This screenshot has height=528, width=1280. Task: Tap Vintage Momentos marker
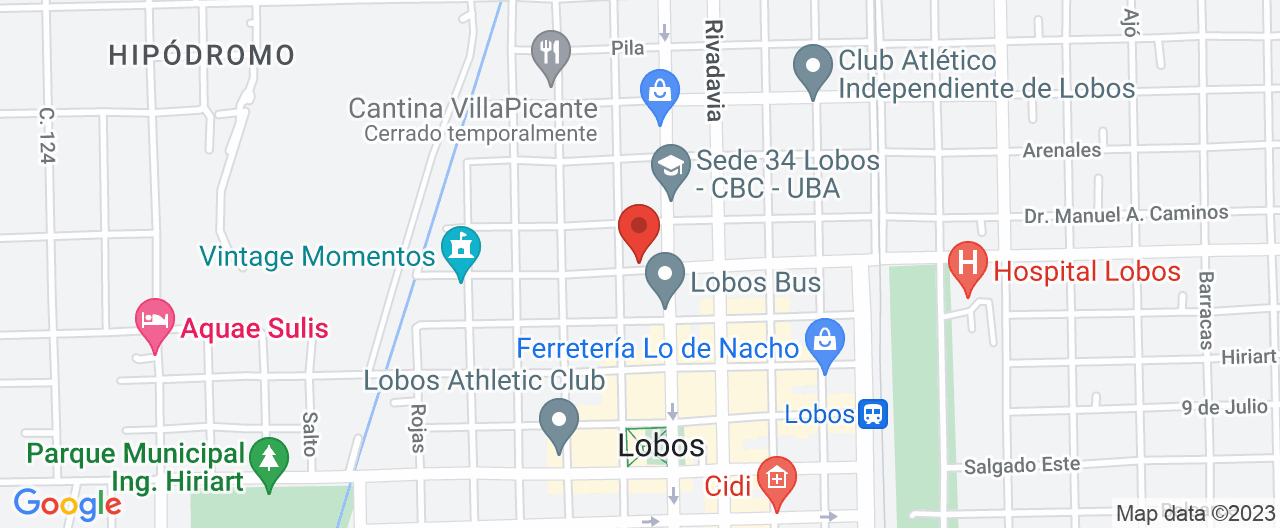[461, 250]
